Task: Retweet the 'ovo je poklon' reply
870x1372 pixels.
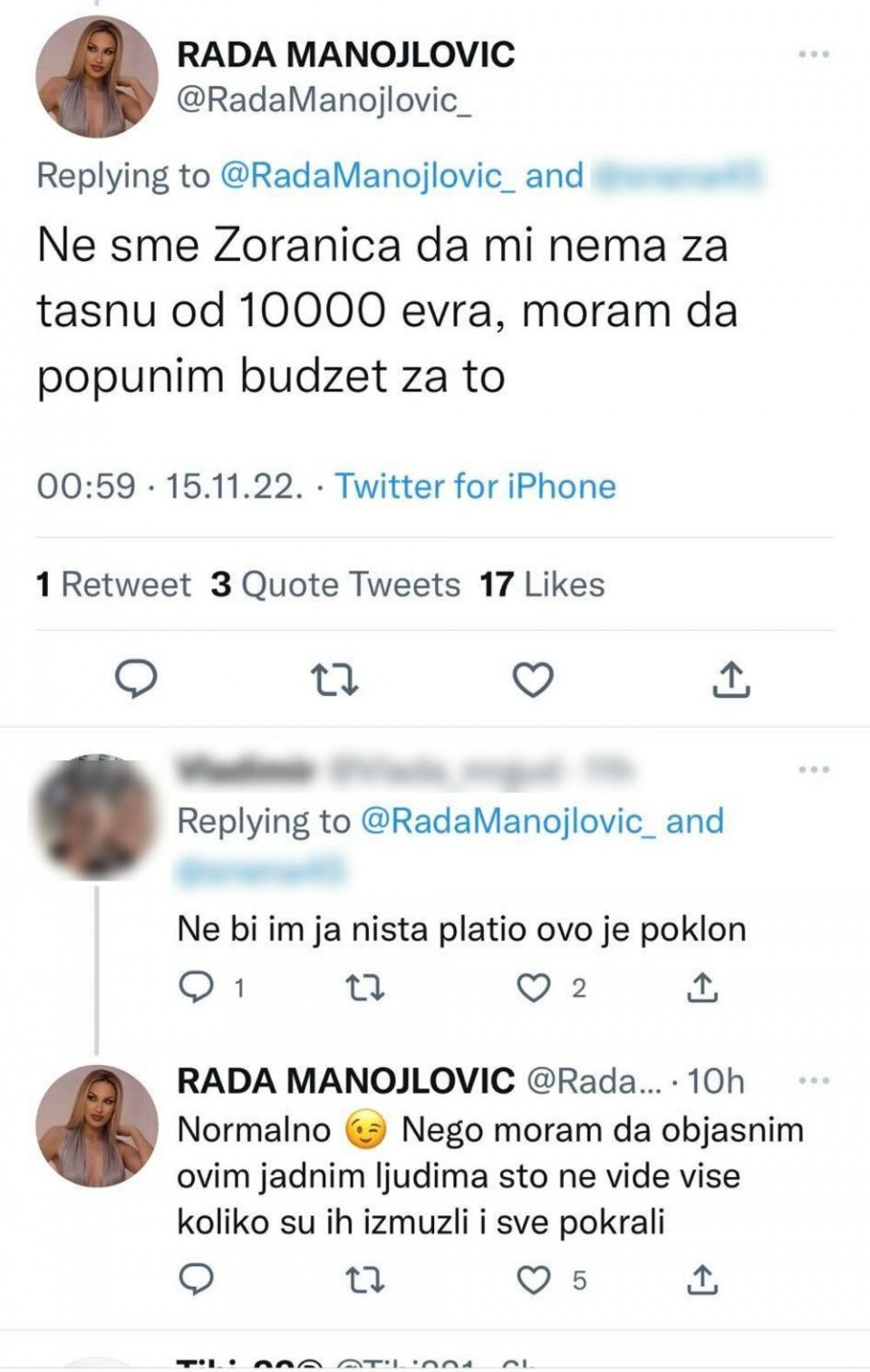Action: (365, 987)
